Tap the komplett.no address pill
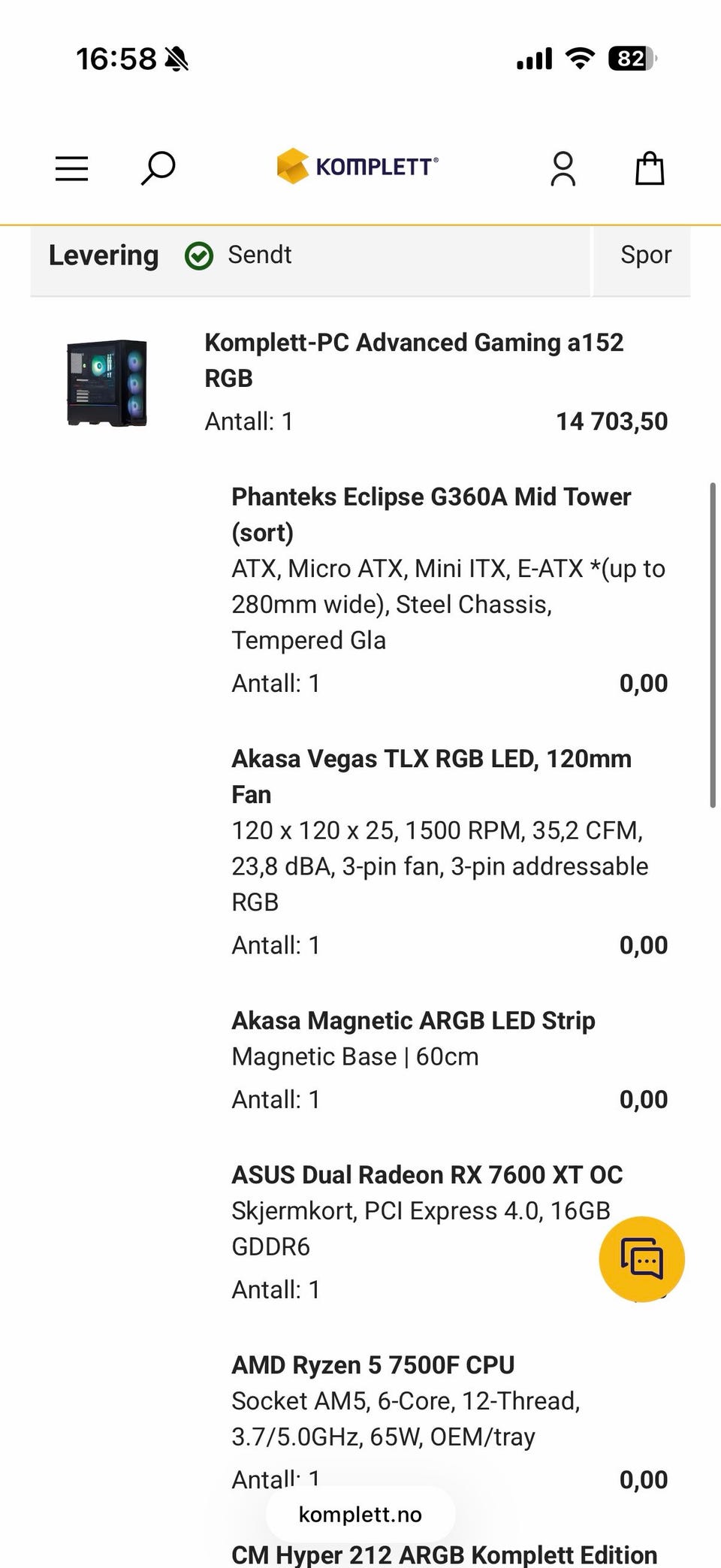This screenshot has height=1568, width=721. click(x=360, y=1514)
